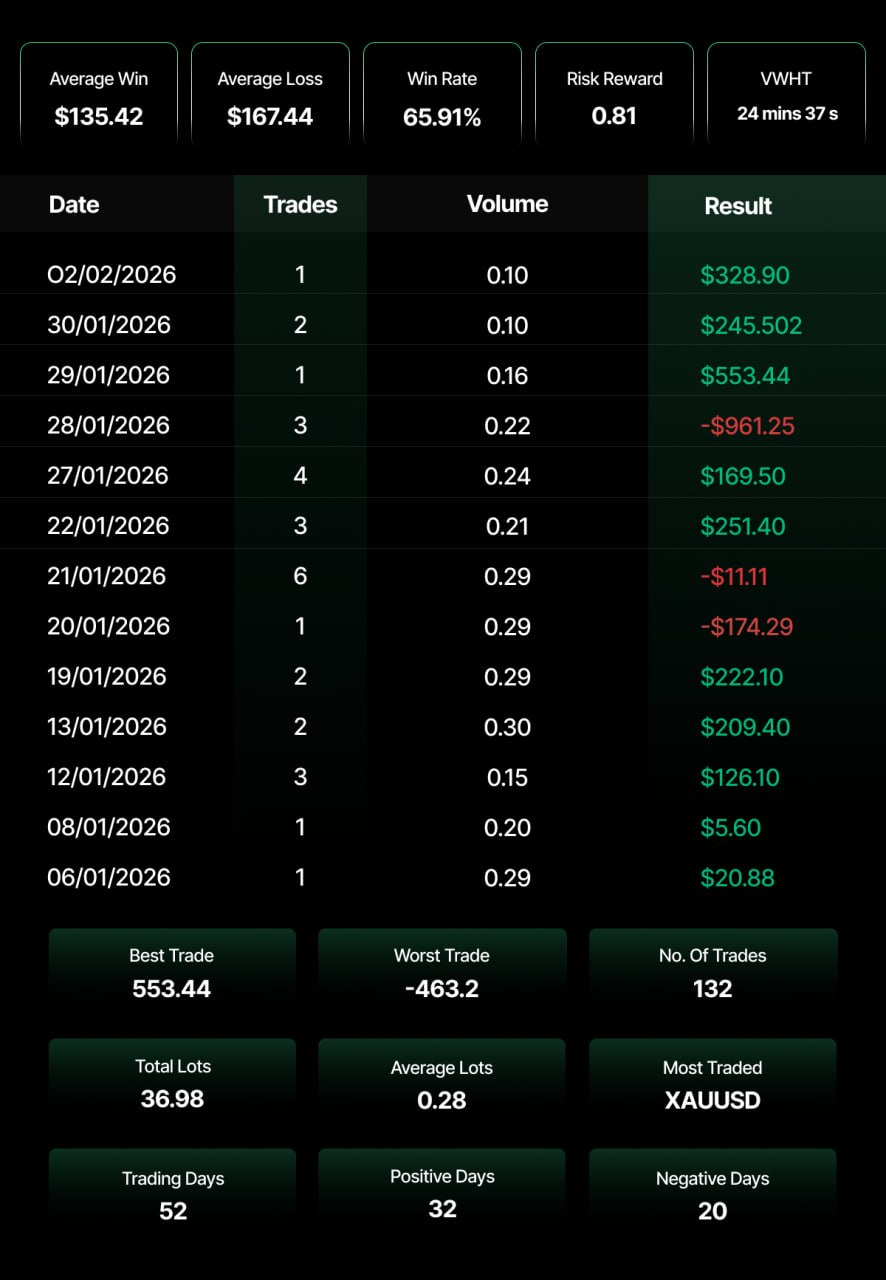The height and width of the screenshot is (1280, 886).
Task: Sort by the Volume column header
Action: pyautogui.click(x=507, y=204)
